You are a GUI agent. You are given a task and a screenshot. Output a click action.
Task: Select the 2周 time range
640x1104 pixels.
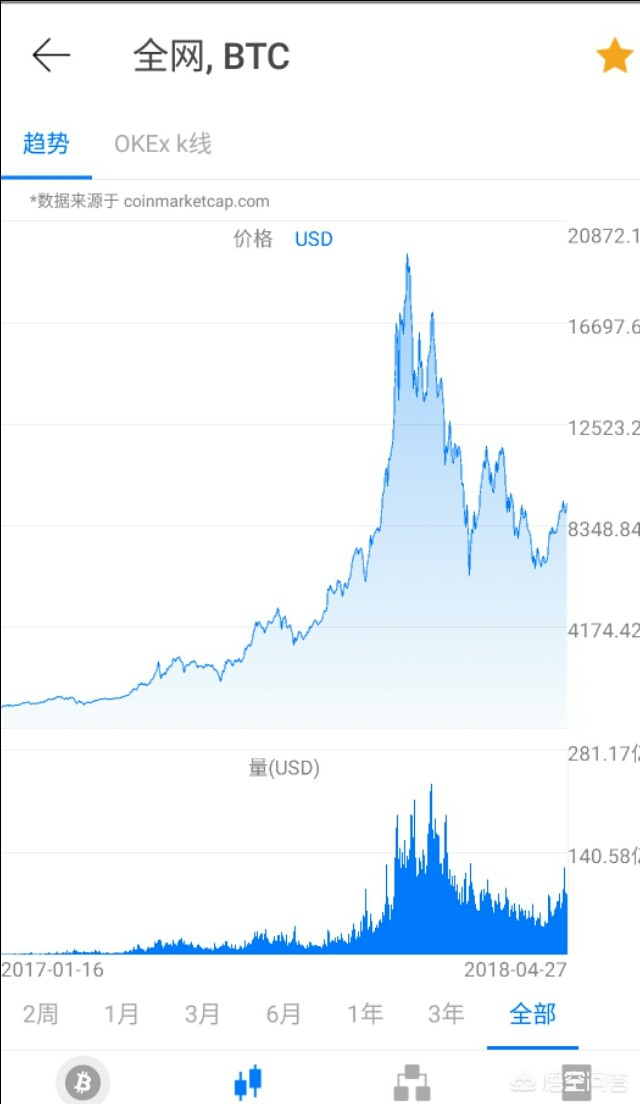(40, 1014)
